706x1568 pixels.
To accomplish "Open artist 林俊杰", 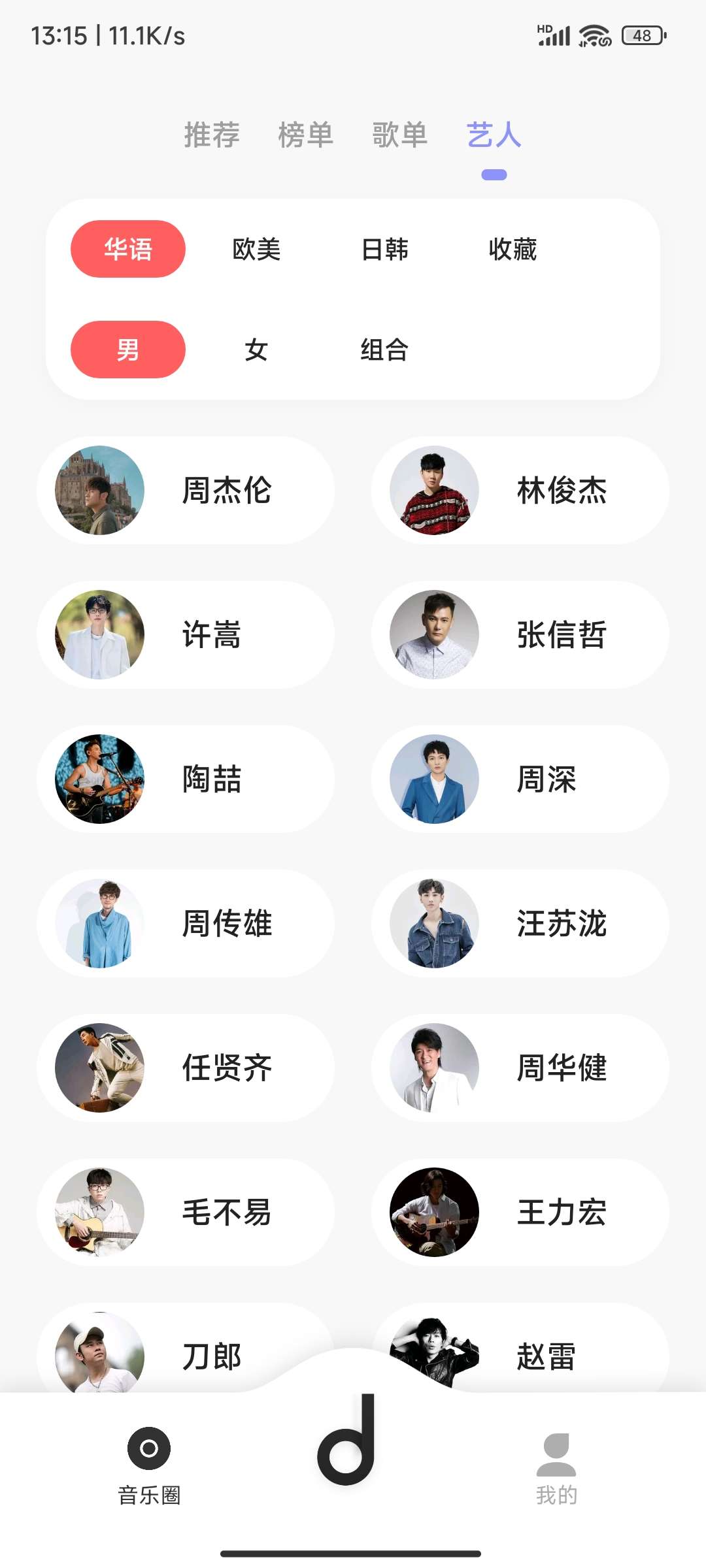I will pyautogui.click(x=520, y=490).
